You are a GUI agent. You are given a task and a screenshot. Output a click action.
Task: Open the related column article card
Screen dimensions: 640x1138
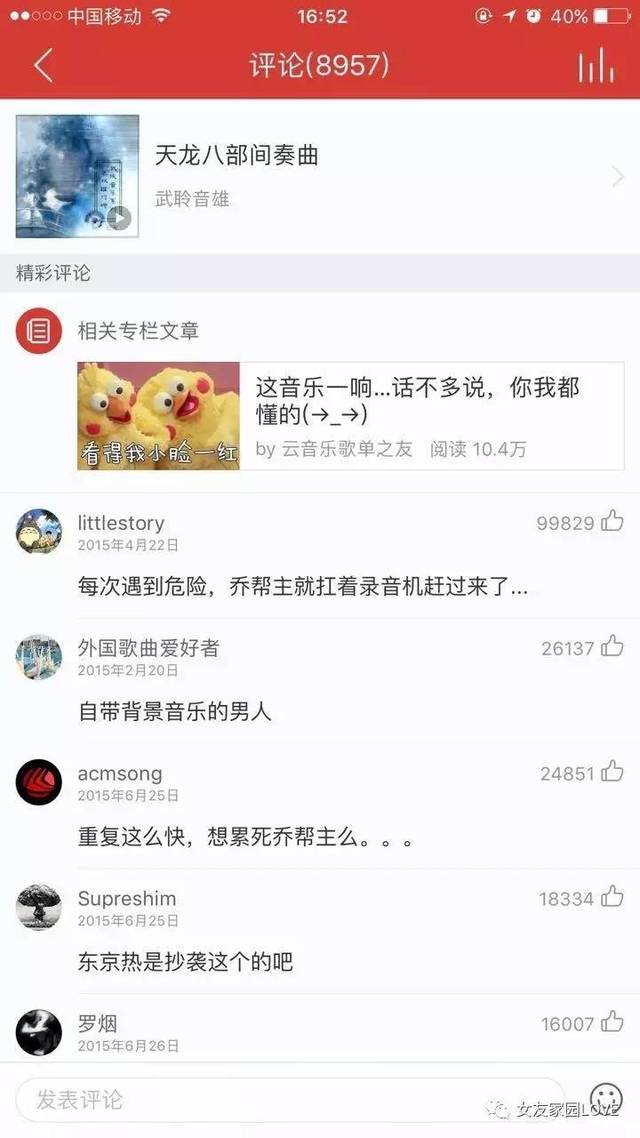350,416
